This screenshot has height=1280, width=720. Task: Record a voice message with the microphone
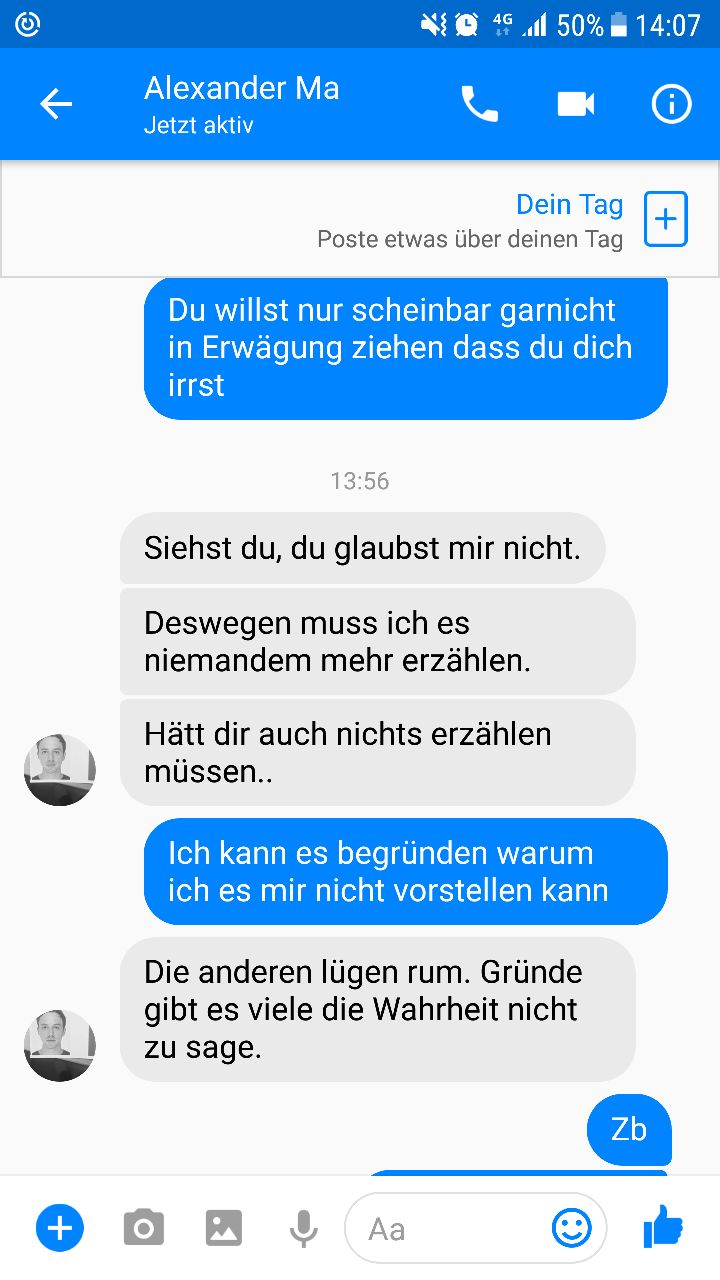pos(303,1228)
